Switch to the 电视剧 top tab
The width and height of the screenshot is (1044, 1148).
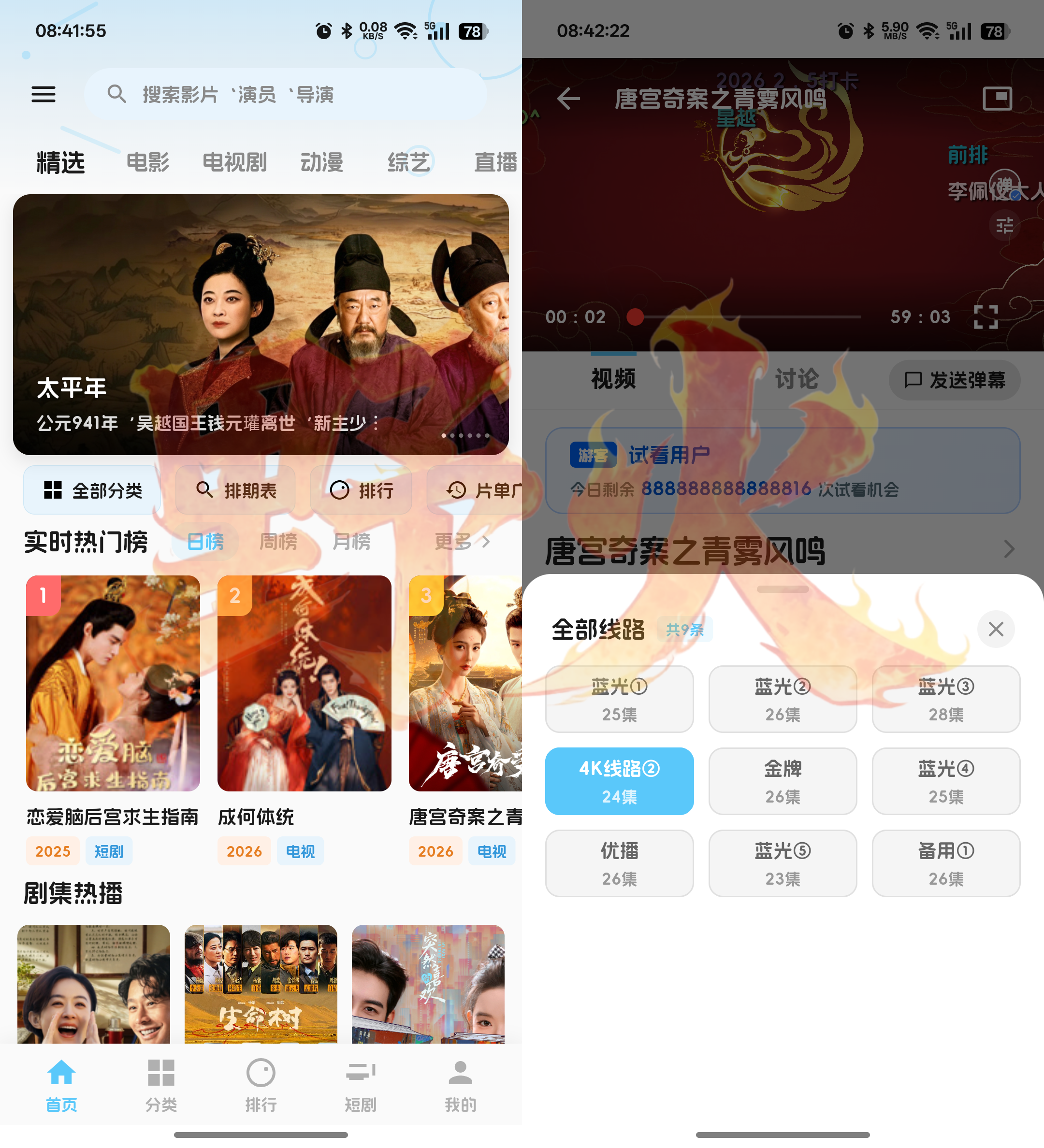234,162
